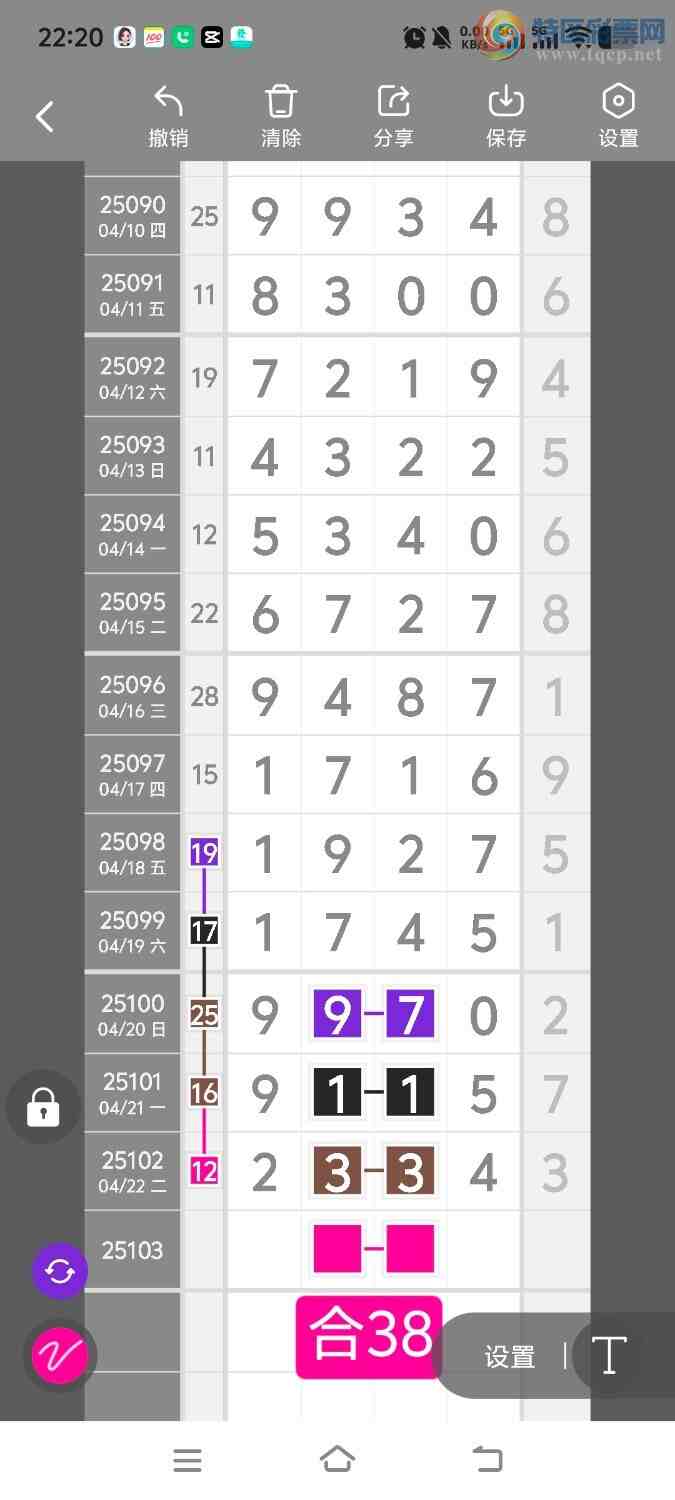Viewport: 675px width, 1500px height.
Task: Go back using the top-left arrow
Action: click(x=45, y=117)
